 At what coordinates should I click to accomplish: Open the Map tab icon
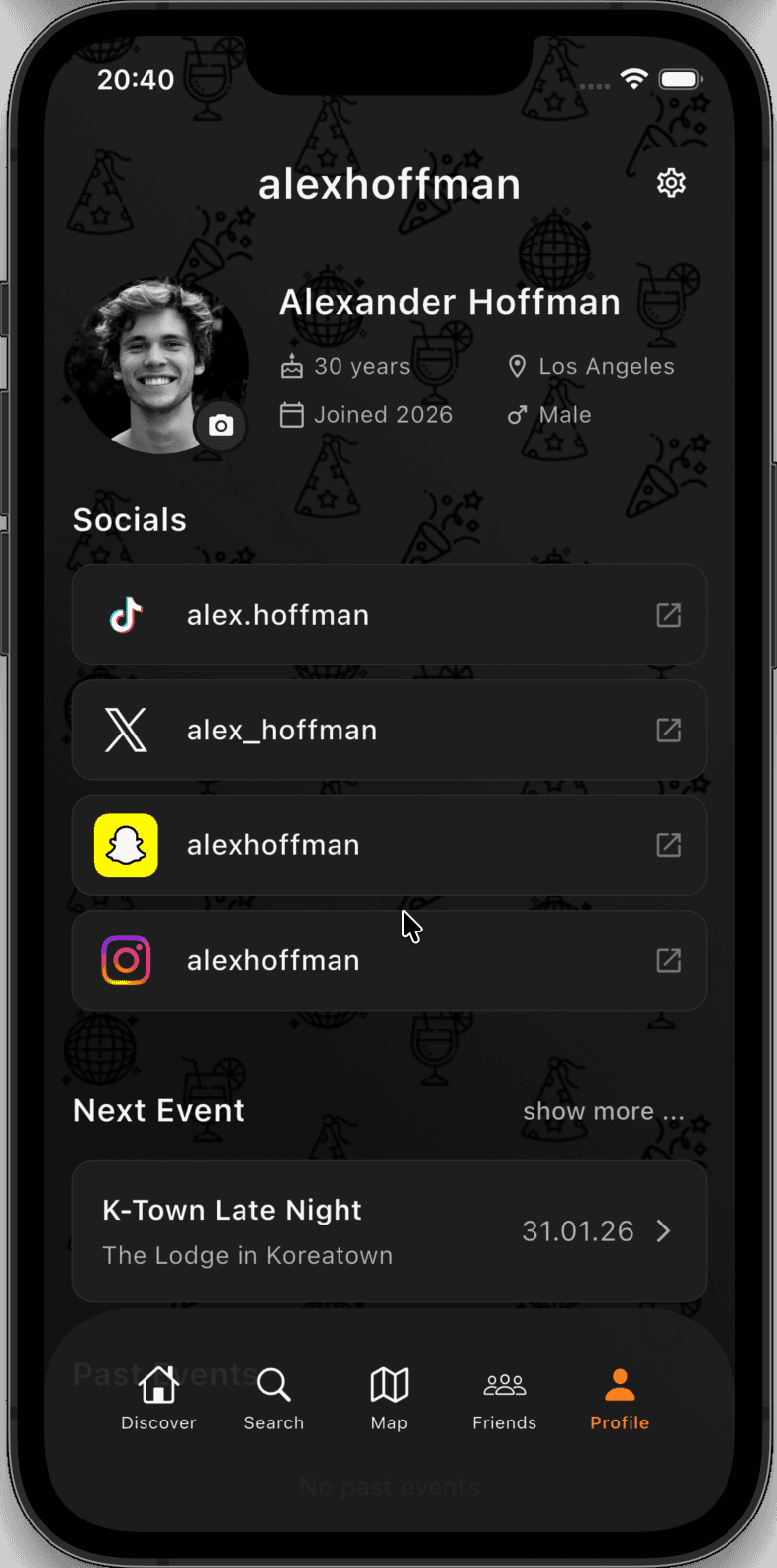[x=388, y=1385]
